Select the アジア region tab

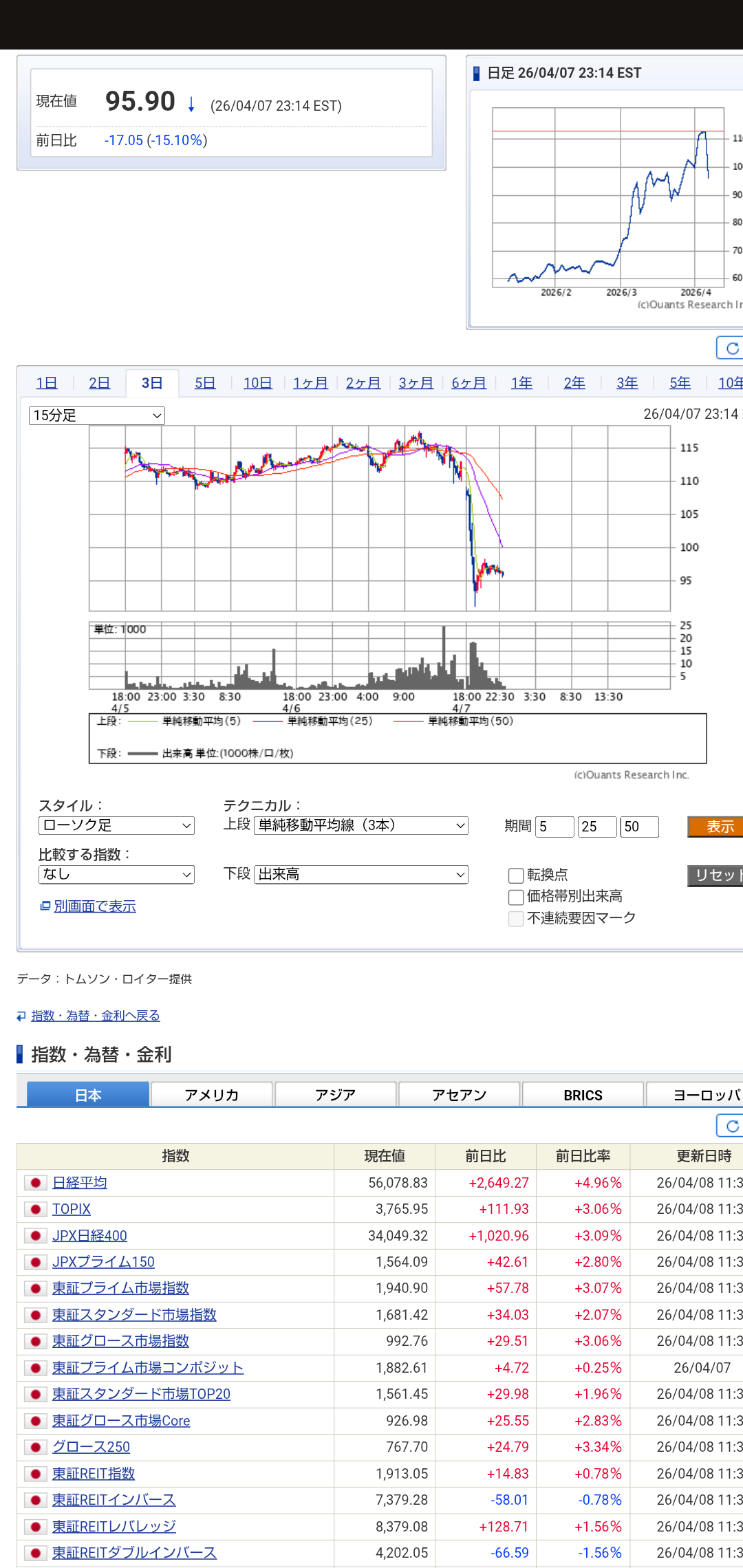[x=335, y=1095]
